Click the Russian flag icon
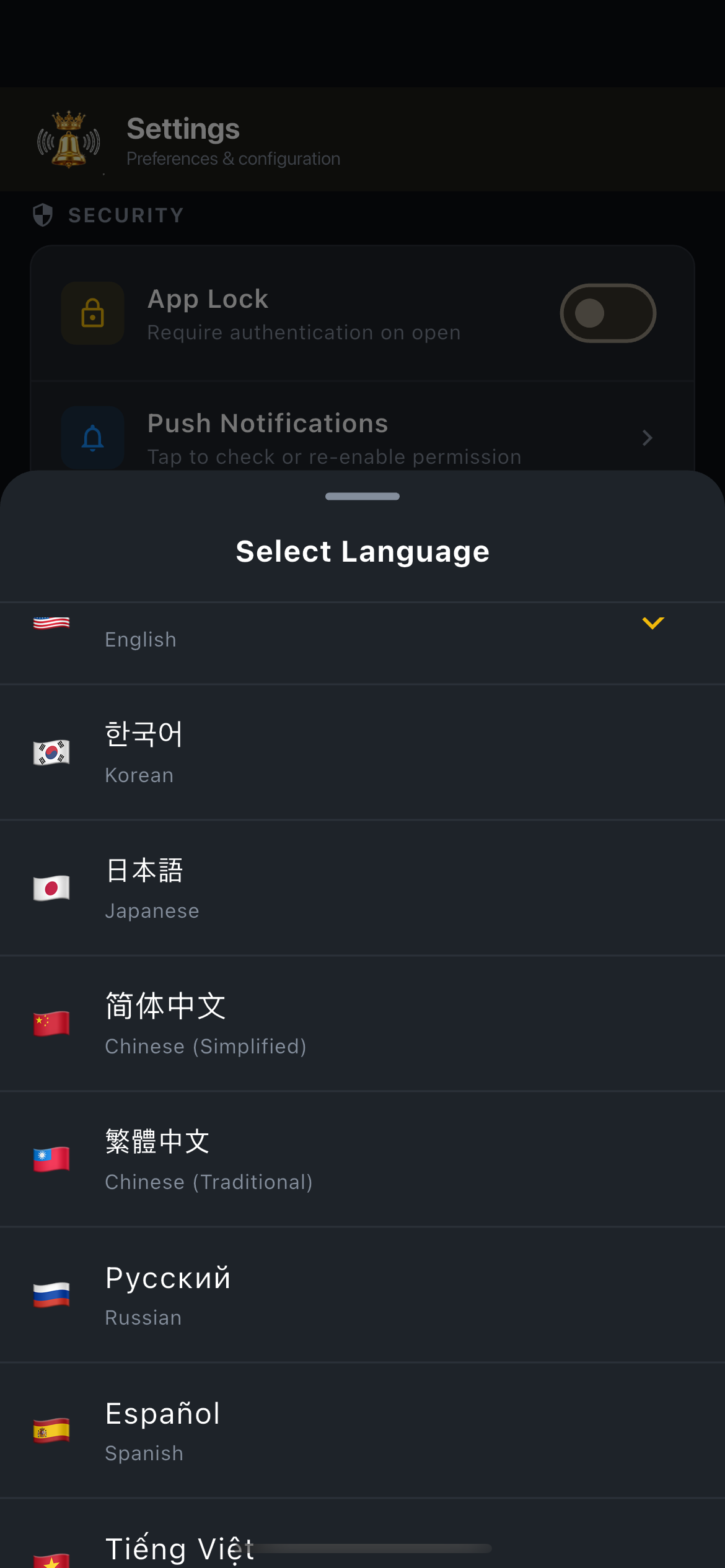This screenshot has height=1568, width=725. (x=51, y=1294)
